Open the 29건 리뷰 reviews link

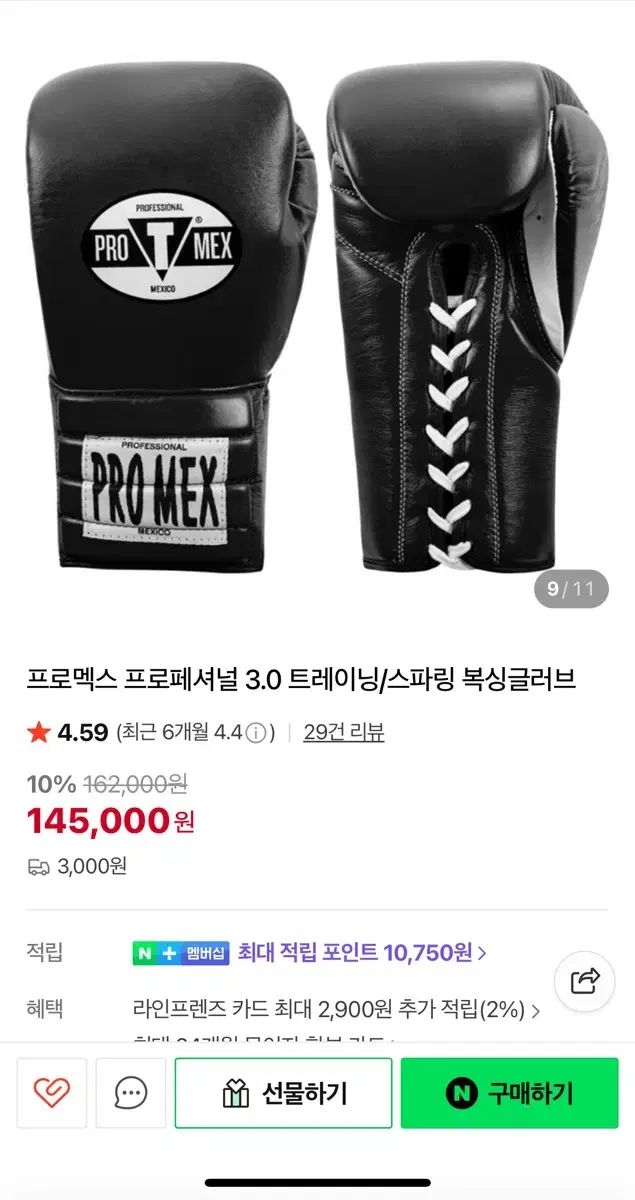343,732
